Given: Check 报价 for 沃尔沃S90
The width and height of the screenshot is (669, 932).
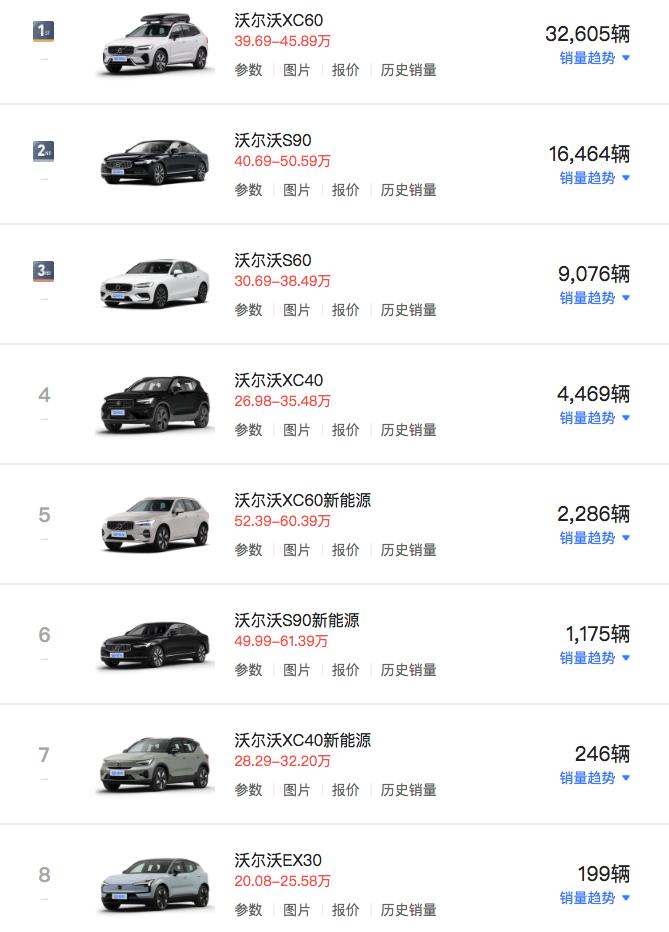Looking at the screenshot, I should coord(345,190).
